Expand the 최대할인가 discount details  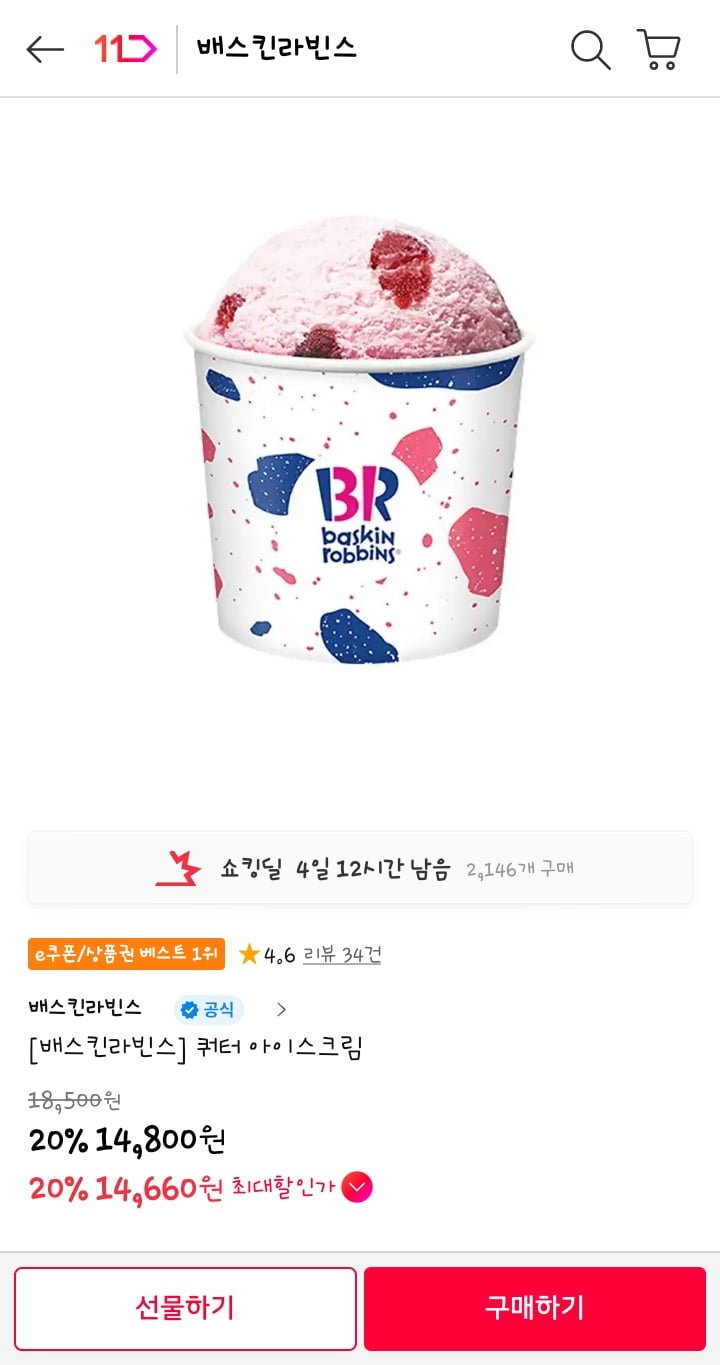[357, 1188]
